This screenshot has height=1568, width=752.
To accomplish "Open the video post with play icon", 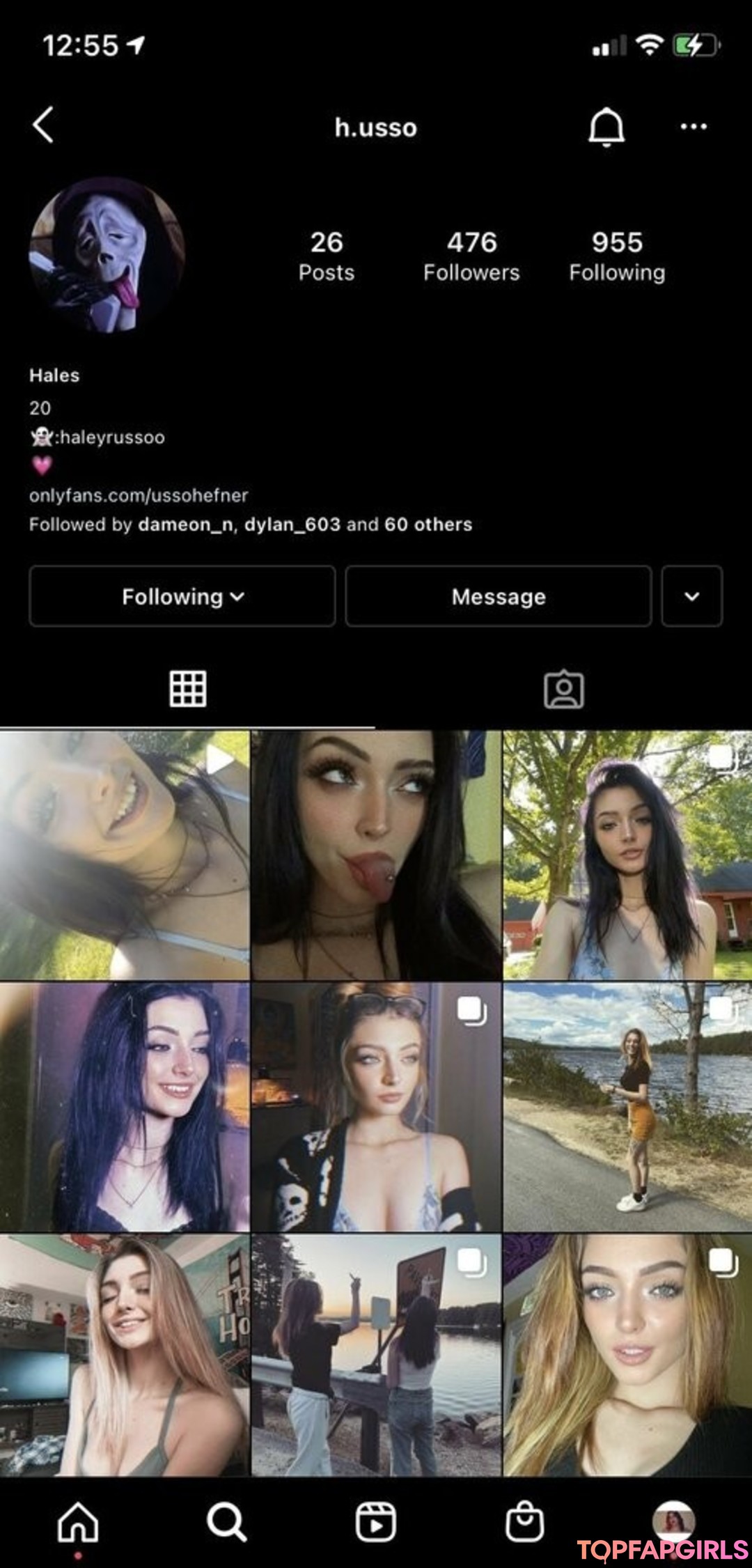I will pos(125,855).
